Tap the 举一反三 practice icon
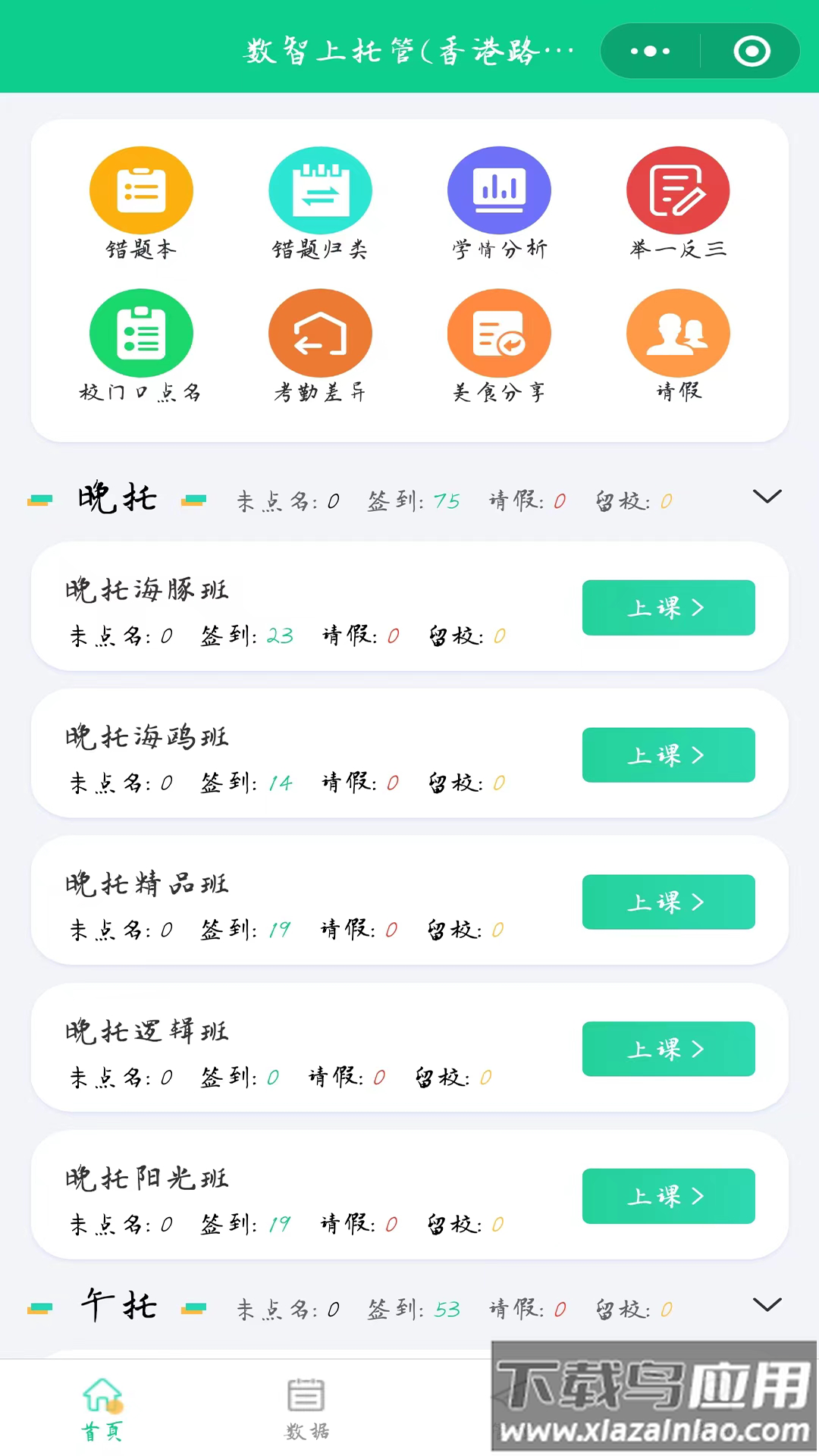This screenshot has width=819, height=1456. 678,189
